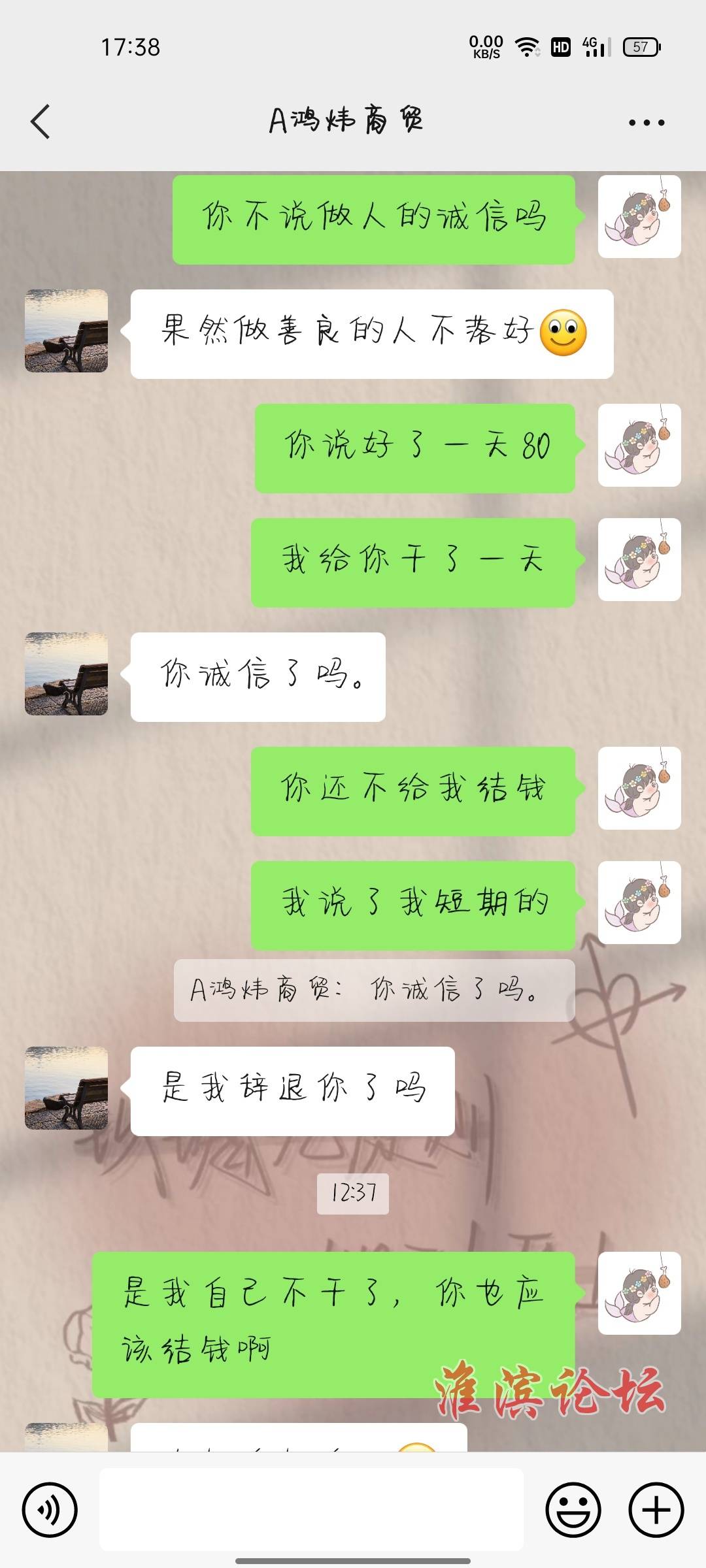The height and width of the screenshot is (1568, 706).
Task: Open contact avatar beside 是我辞退你了吗
Action: [x=66, y=1088]
